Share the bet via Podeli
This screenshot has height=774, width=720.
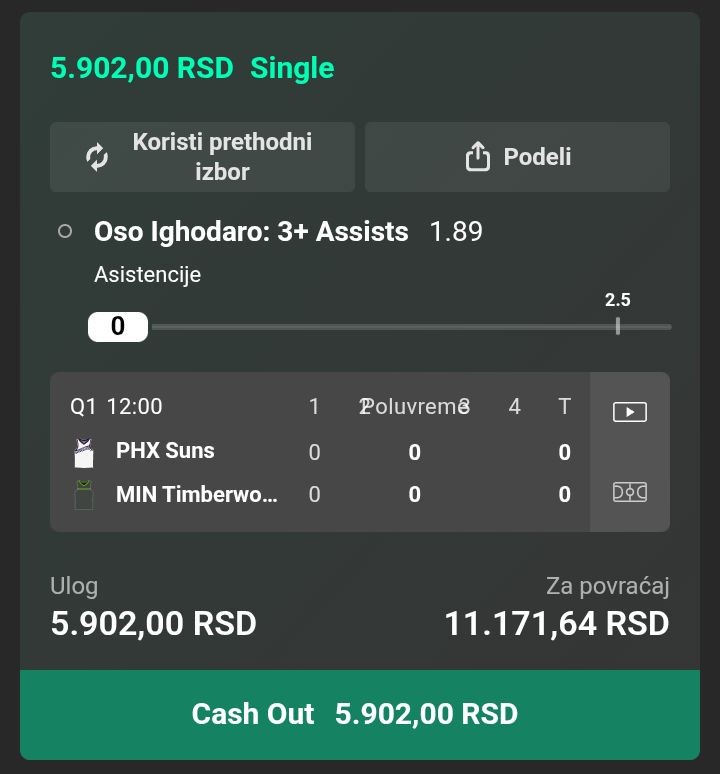(x=517, y=157)
